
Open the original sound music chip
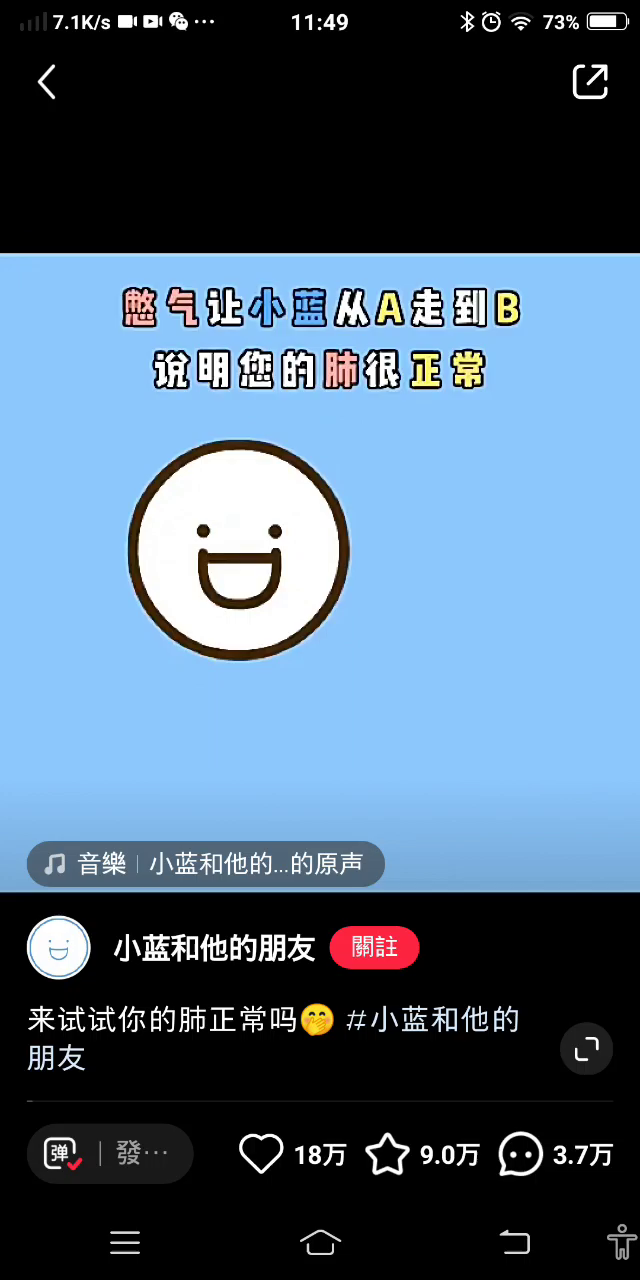tap(206, 864)
